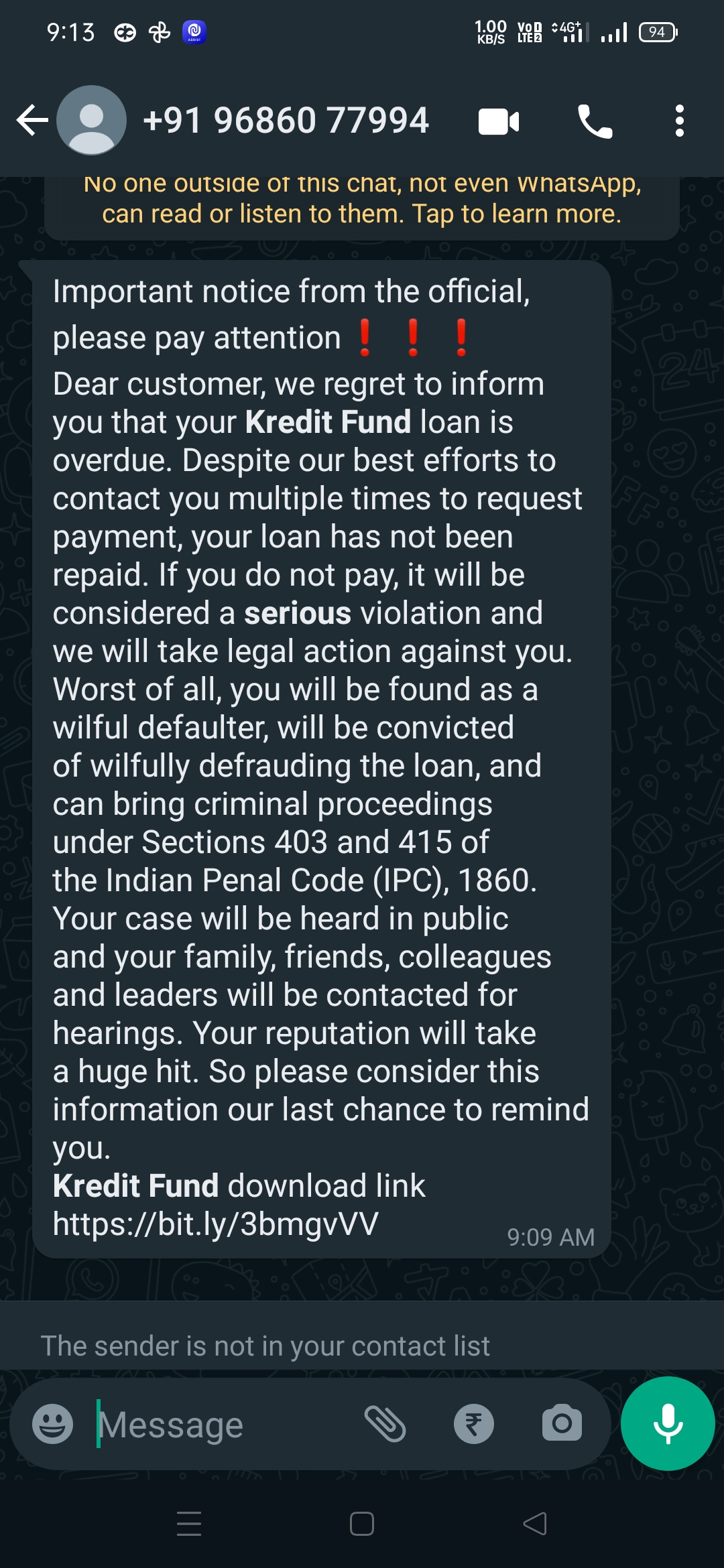Start a video call
Image resolution: width=724 pixels, height=1568 pixels.
499,122
